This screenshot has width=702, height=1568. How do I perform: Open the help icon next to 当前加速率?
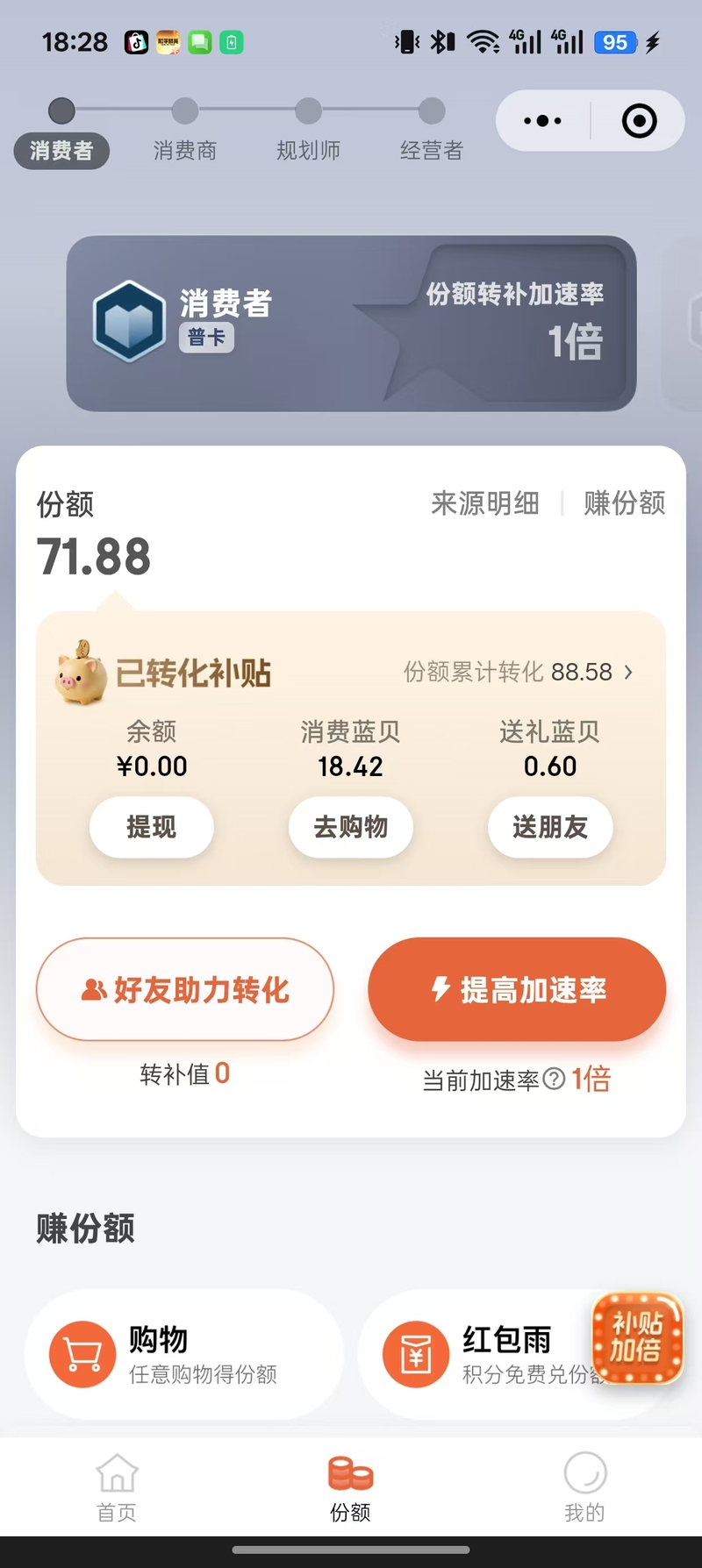point(554,1079)
